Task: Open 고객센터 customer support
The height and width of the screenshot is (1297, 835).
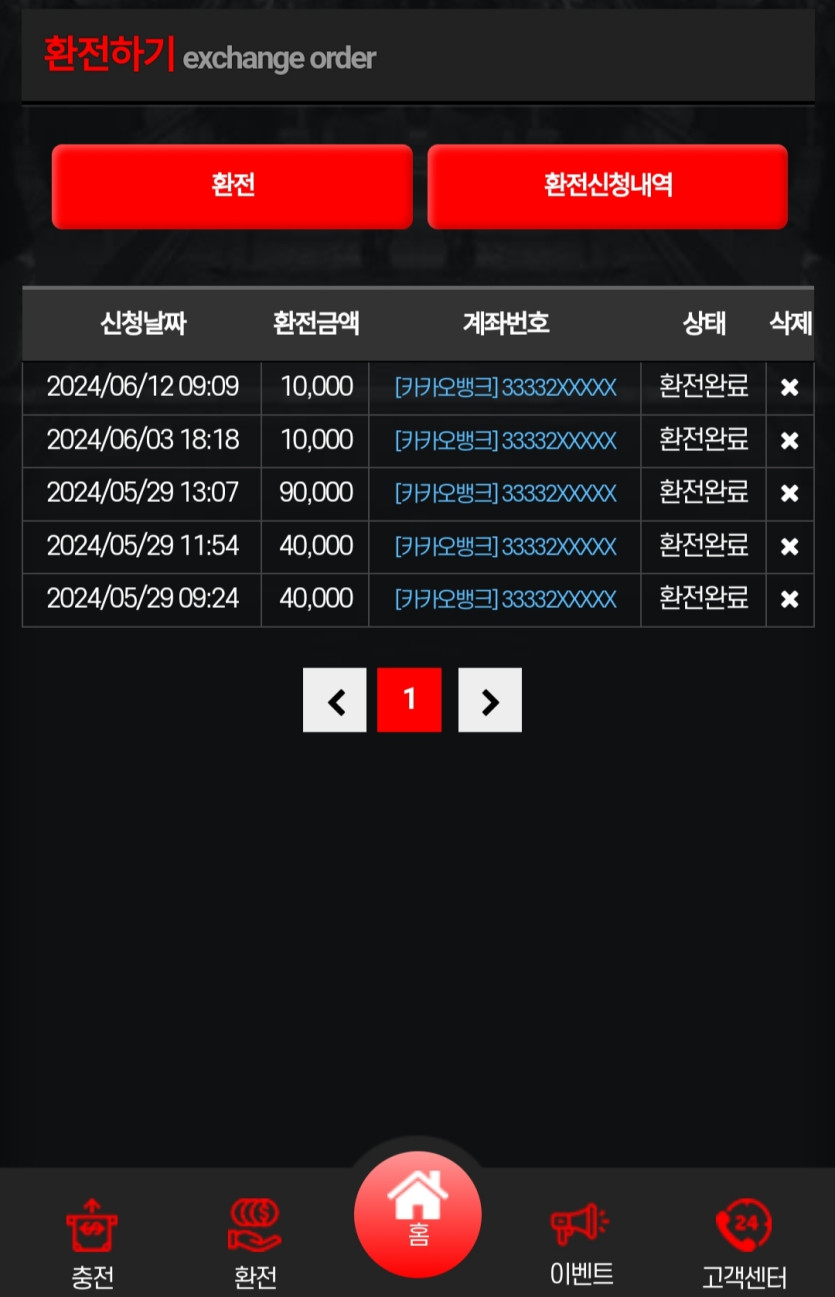Action: (x=744, y=1242)
